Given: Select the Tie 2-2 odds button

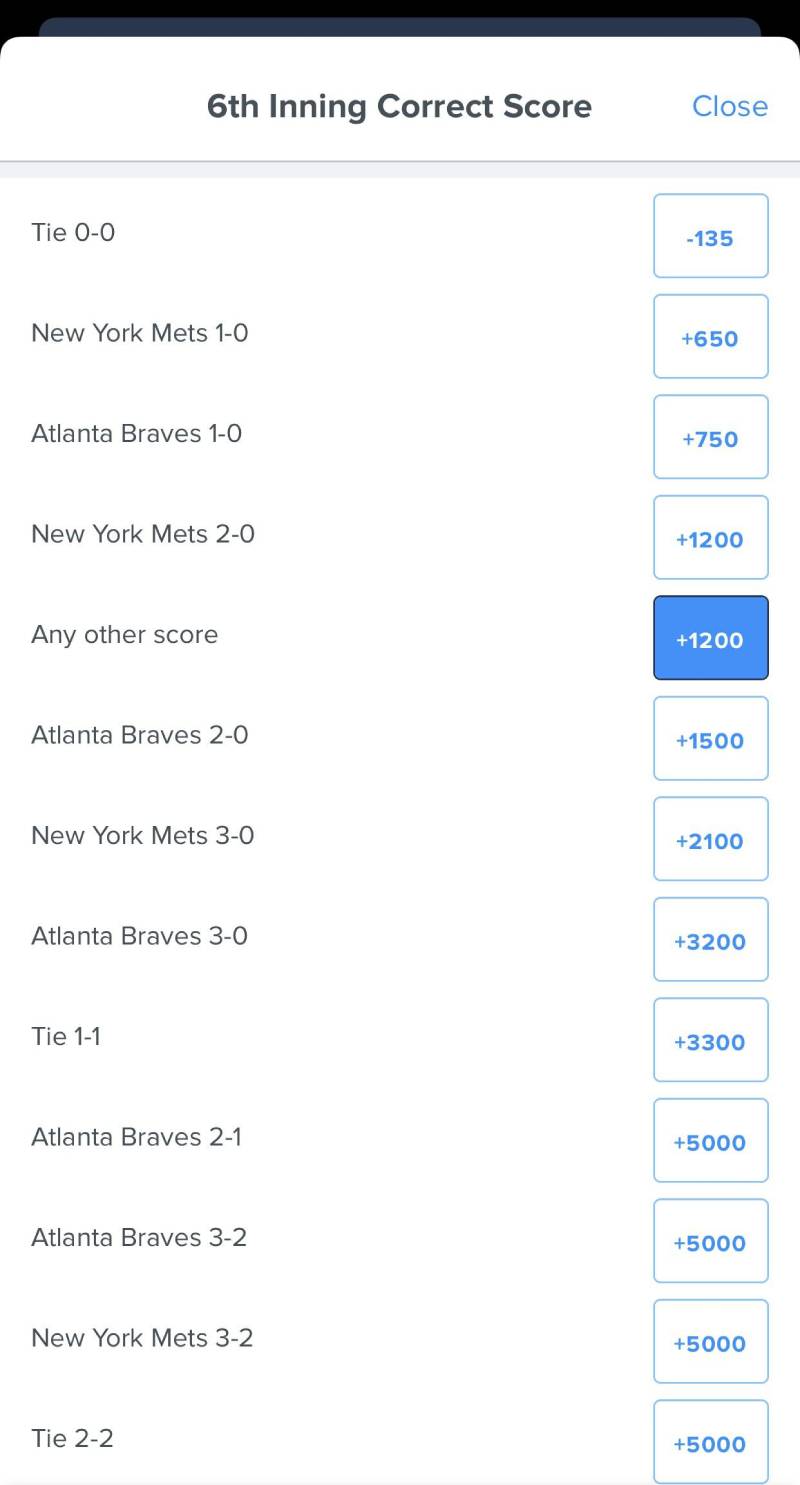Looking at the screenshot, I should [x=710, y=1443].
